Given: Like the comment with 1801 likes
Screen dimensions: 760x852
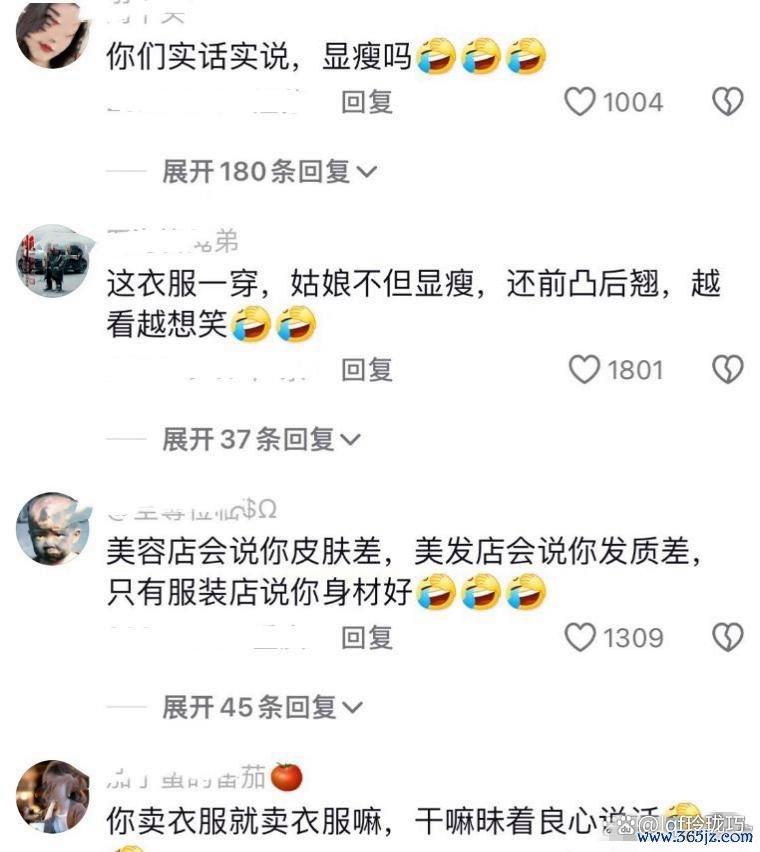Looking at the screenshot, I should tap(584, 370).
